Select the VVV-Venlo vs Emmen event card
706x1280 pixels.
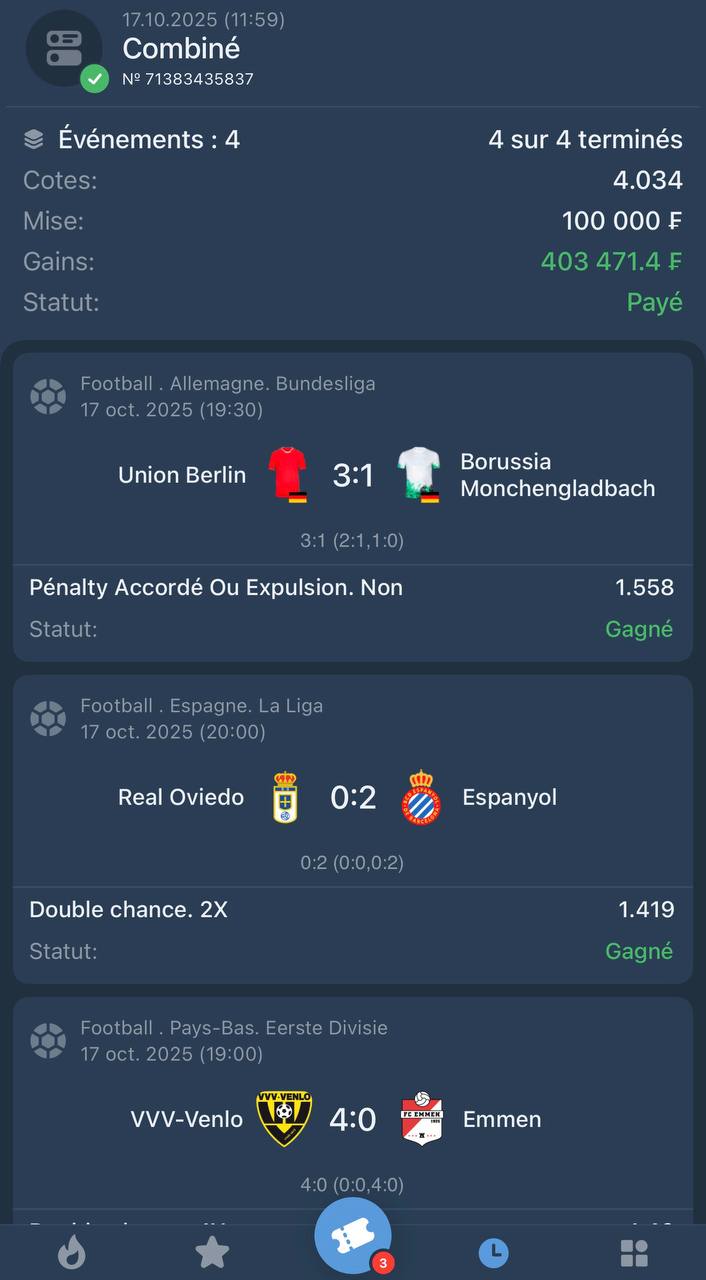(x=353, y=1119)
